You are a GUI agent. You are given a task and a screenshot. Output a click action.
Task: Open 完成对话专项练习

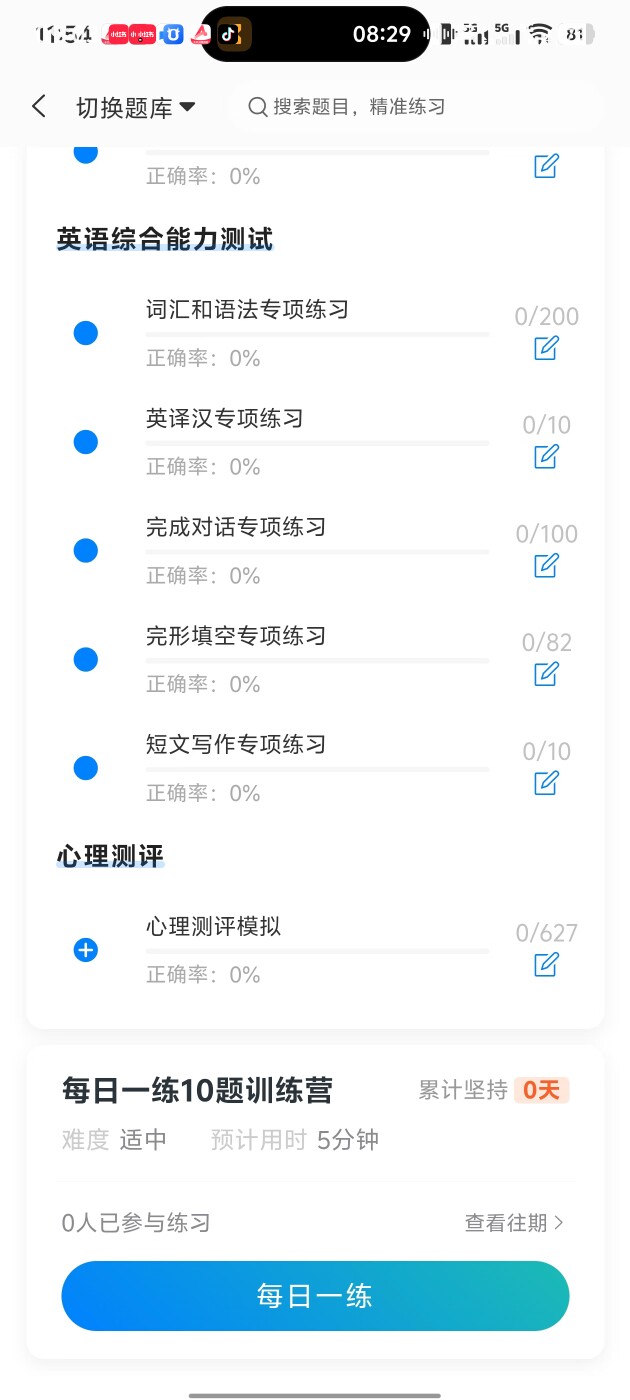point(236,527)
